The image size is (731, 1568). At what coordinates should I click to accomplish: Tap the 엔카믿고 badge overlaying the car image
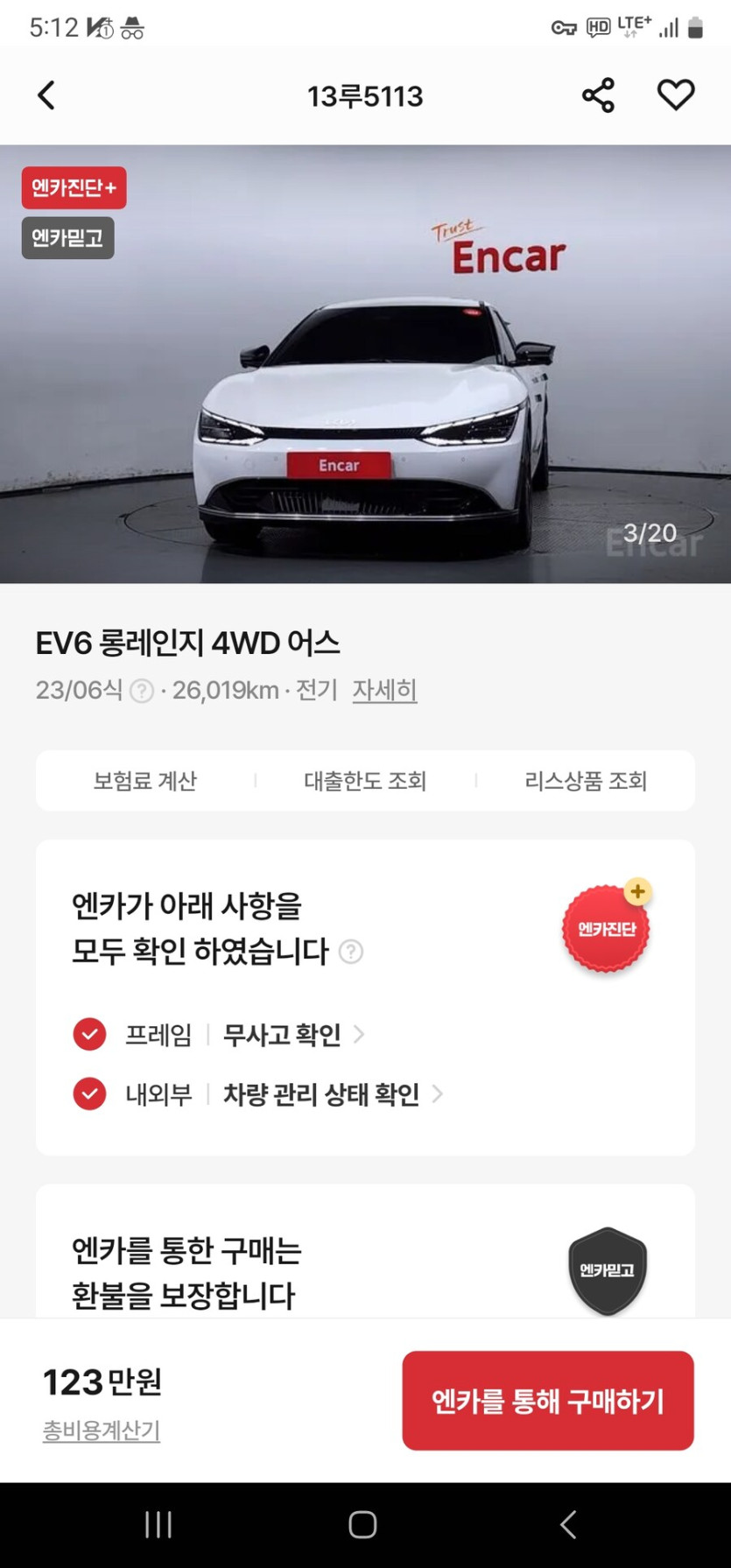[x=68, y=237]
